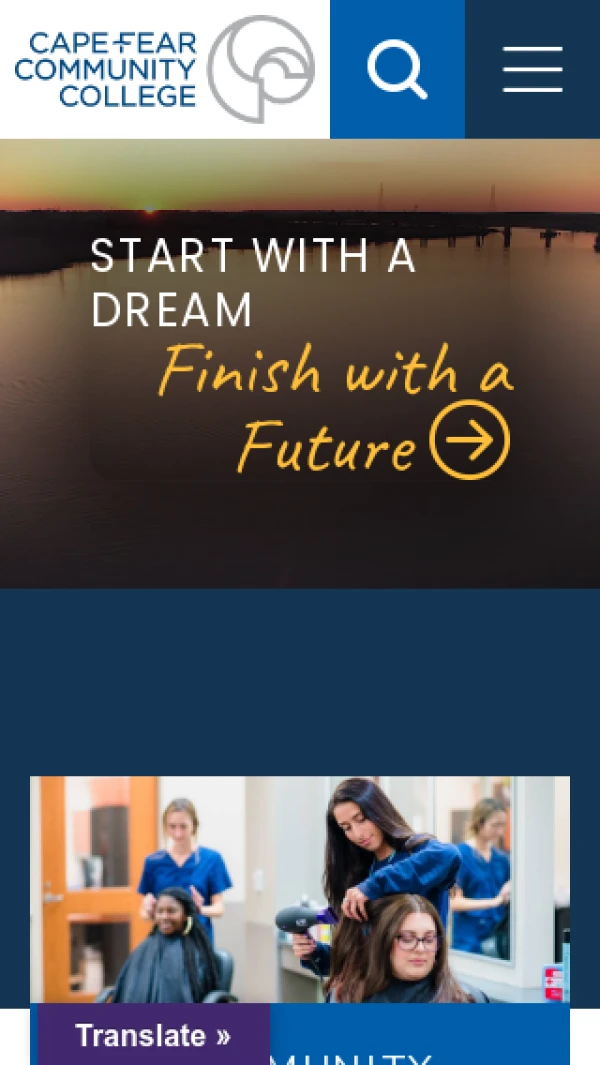Tap the Finish with a Future arrow
The image size is (600, 1065).
(x=470, y=439)
